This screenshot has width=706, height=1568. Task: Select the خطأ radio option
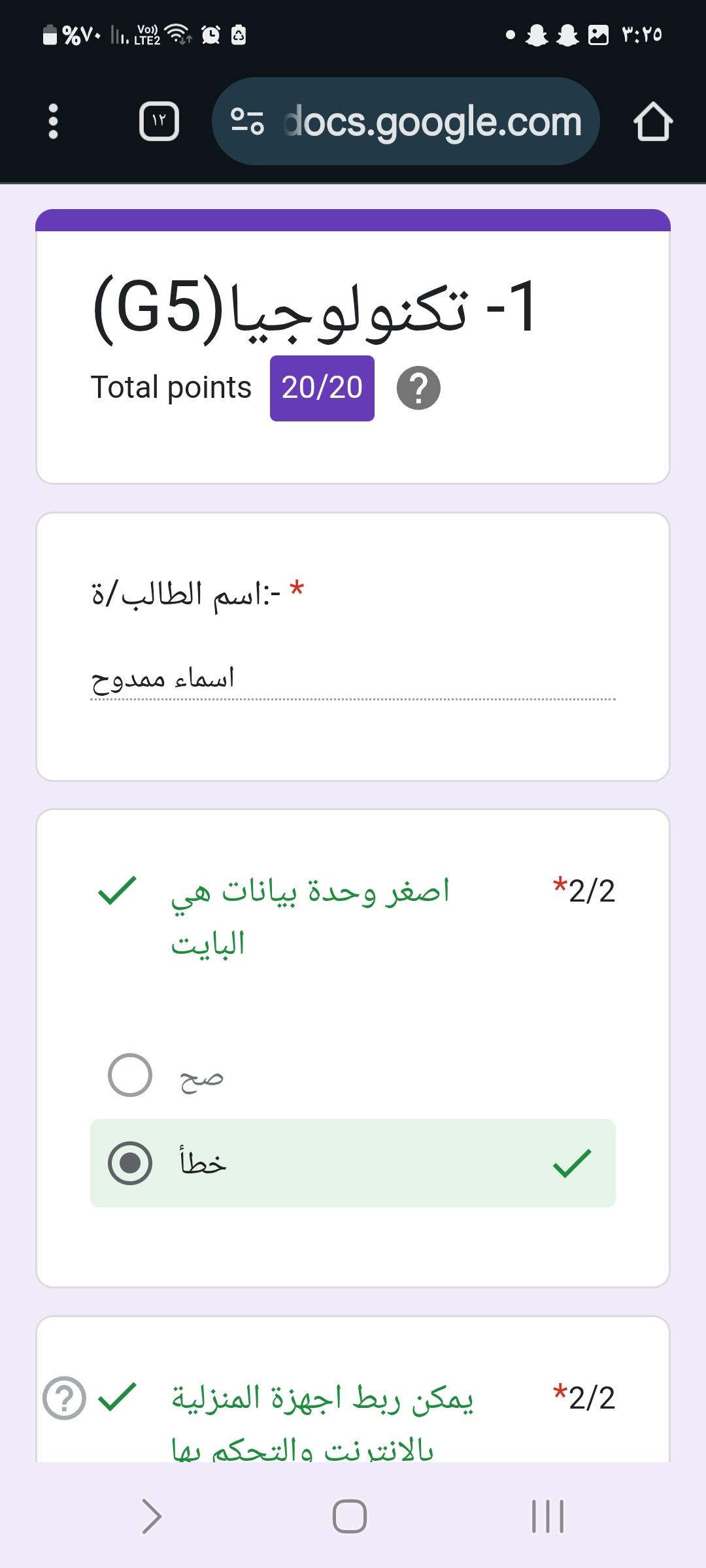click(x=130, y=1163)
